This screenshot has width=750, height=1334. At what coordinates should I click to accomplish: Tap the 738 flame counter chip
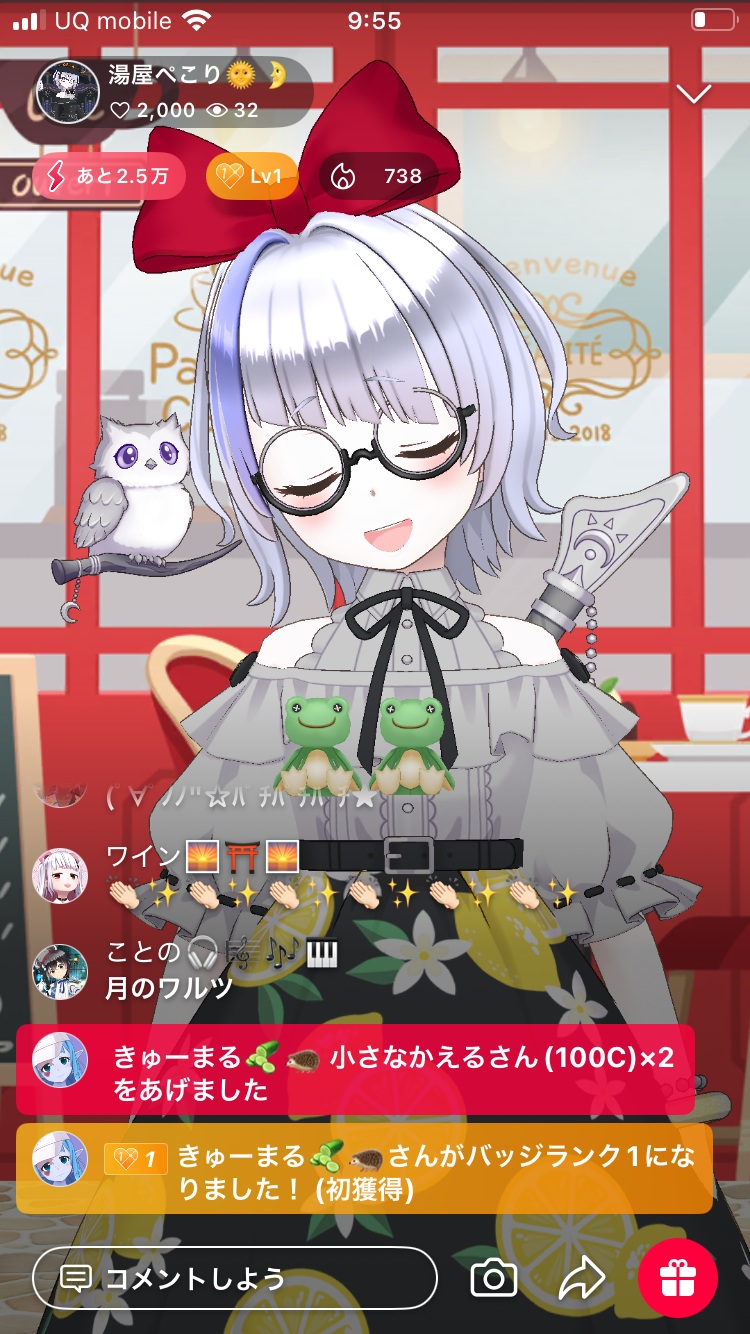coord(379,177)
